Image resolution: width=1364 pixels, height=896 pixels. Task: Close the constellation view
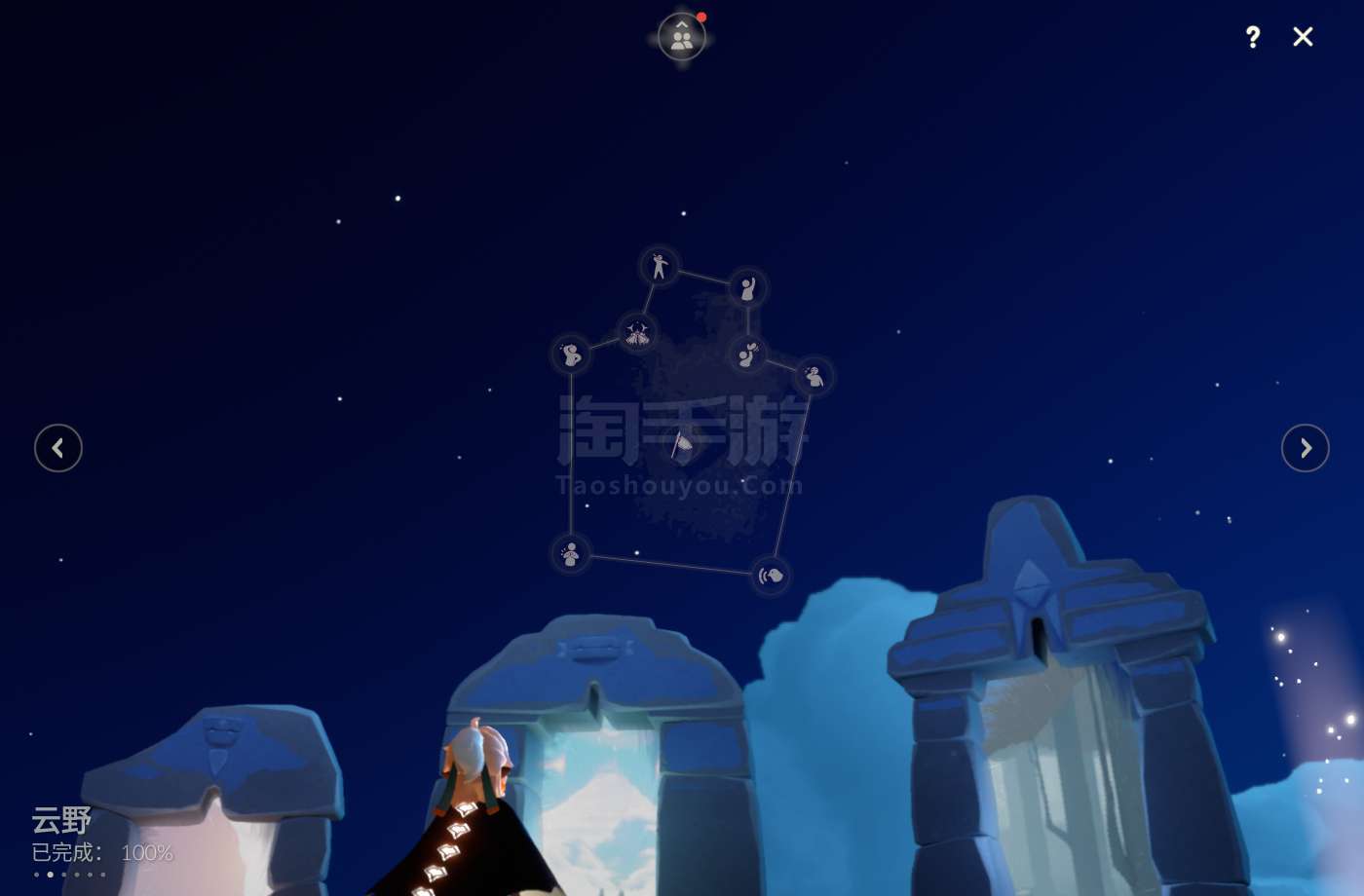click(1303, 37)
